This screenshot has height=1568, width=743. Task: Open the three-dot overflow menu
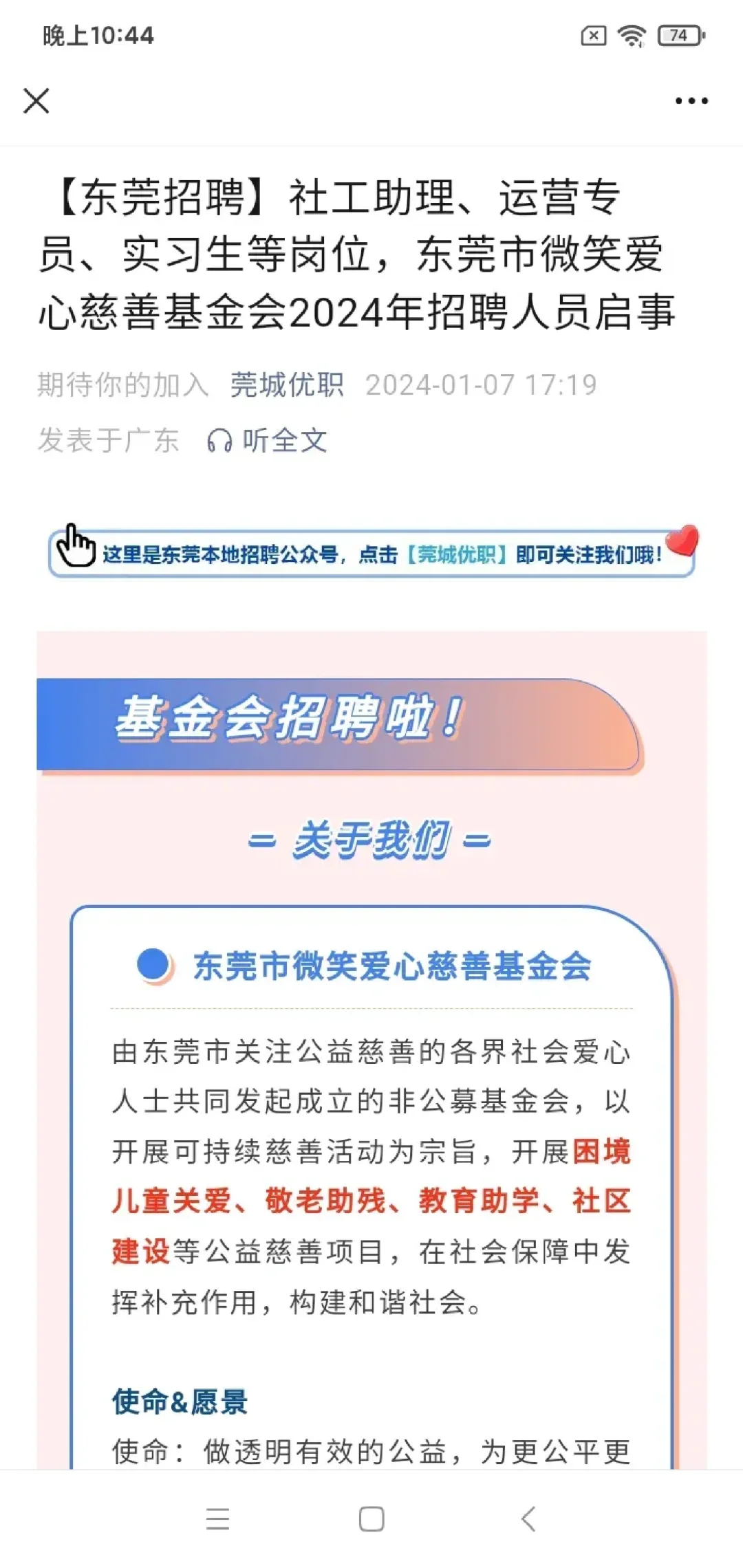point(691,101)
